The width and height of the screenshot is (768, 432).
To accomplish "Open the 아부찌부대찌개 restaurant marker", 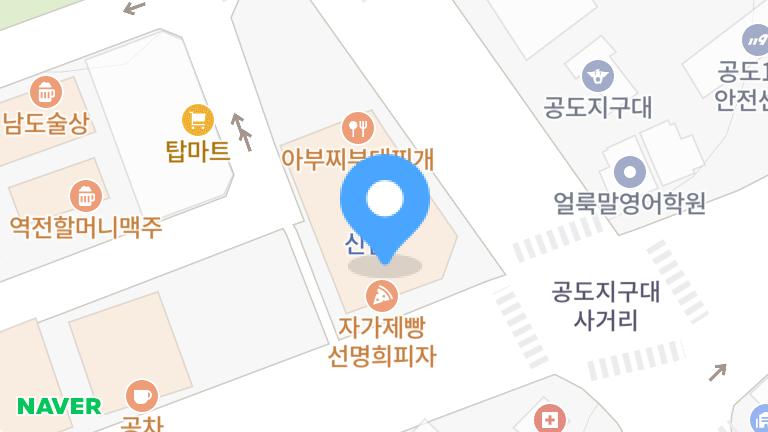I will pos(357,127).
